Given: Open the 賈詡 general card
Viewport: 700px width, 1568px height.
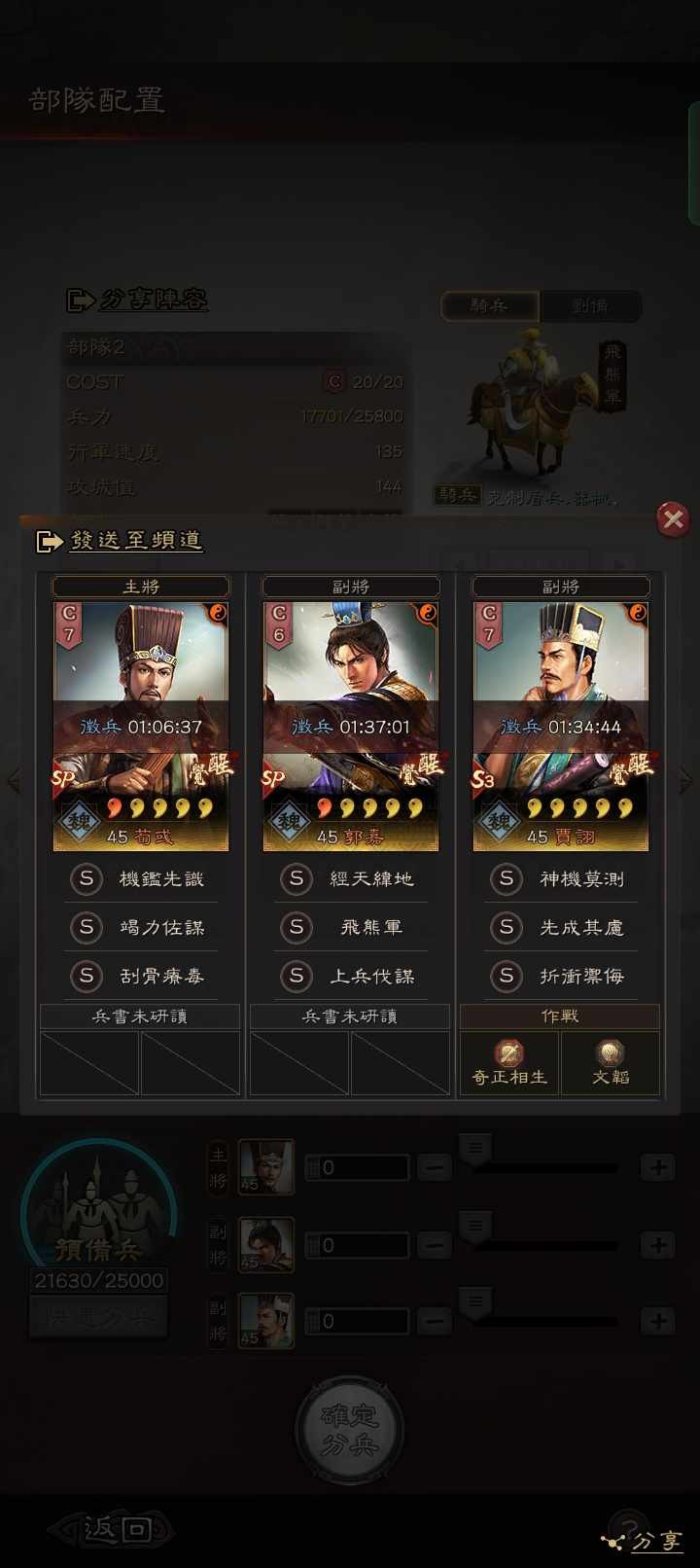Looking at the screenshot, I should pyautogui.click(x=561, y=726).
